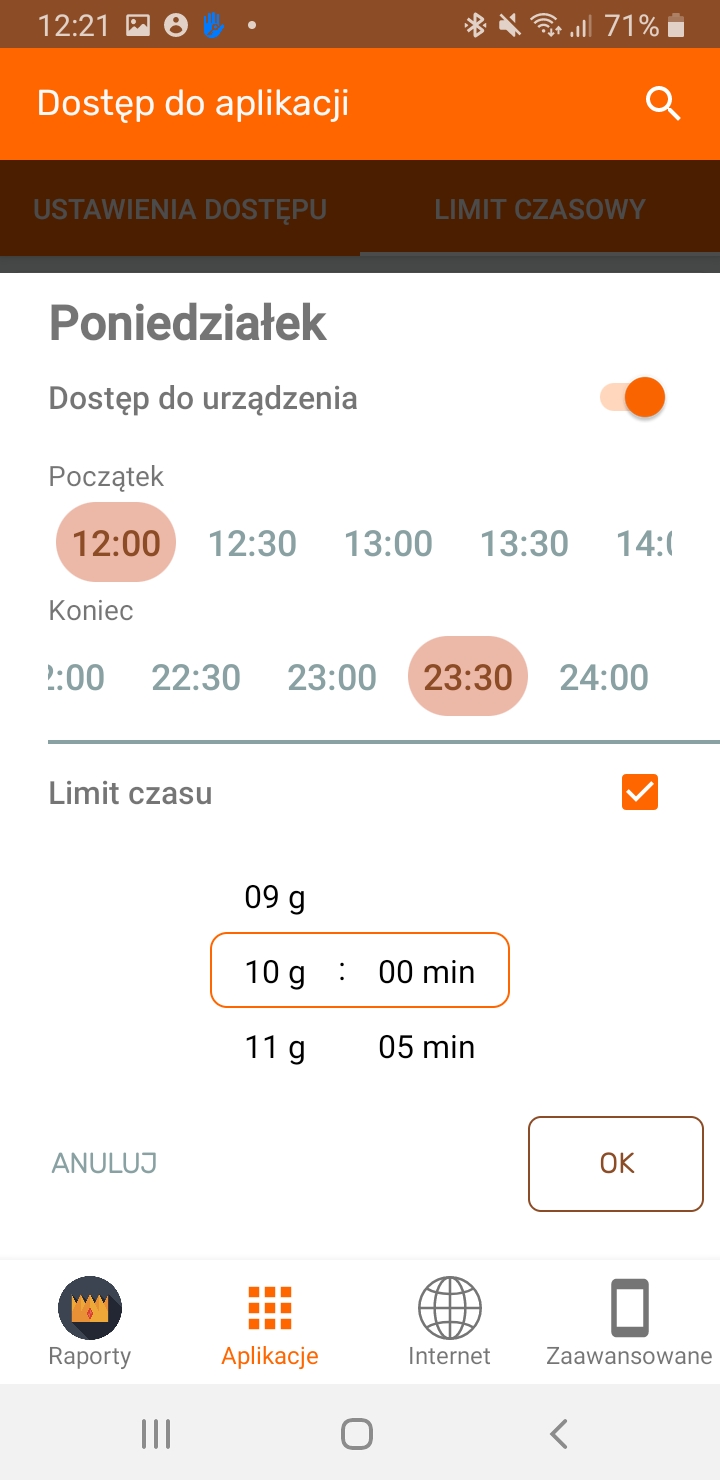Pick 05 min in the minute picker
The width and height of the screenshot is (720, 1480).
(426, 1048)
